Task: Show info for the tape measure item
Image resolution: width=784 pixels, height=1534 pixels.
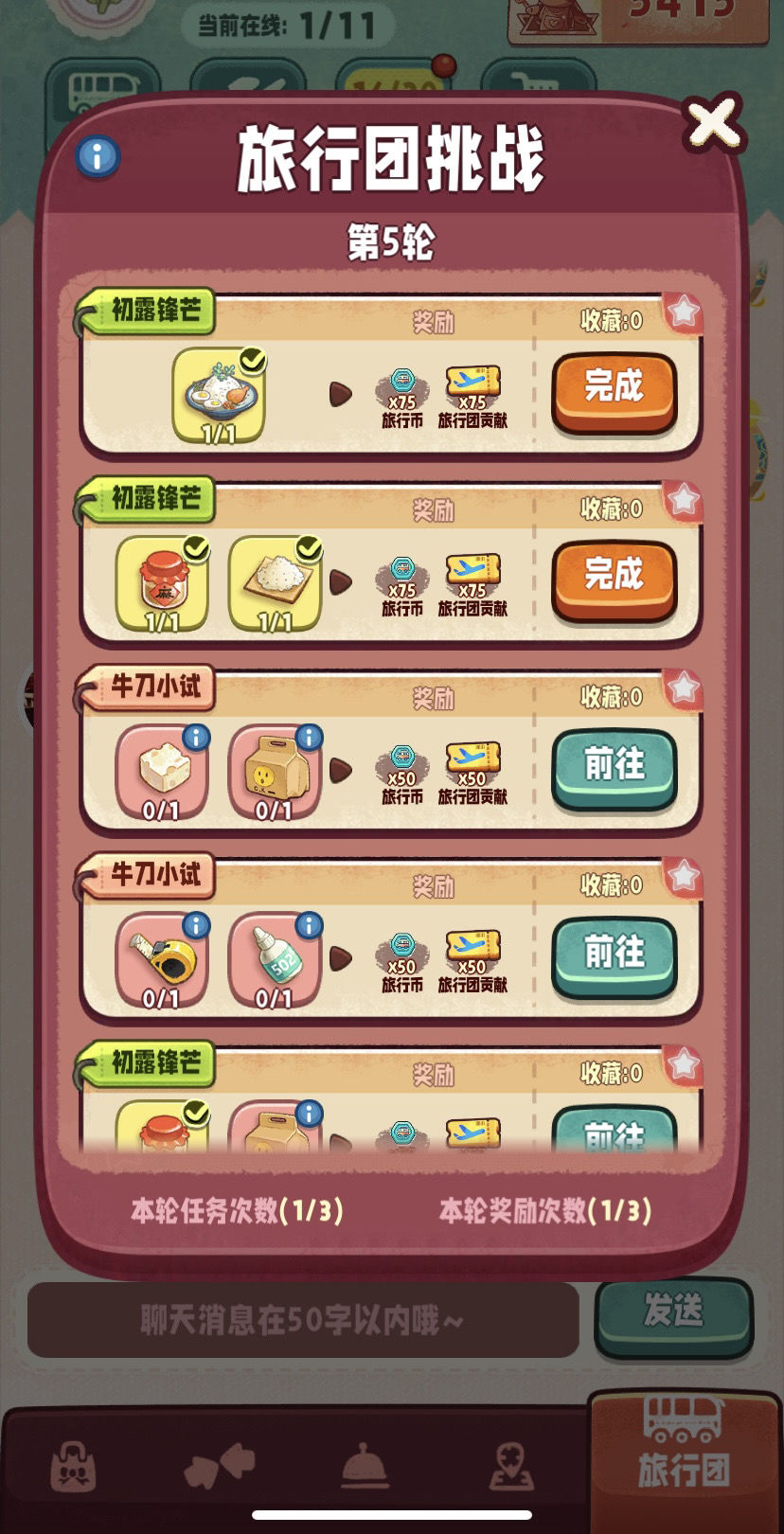Action: click(x=196, y=925)
